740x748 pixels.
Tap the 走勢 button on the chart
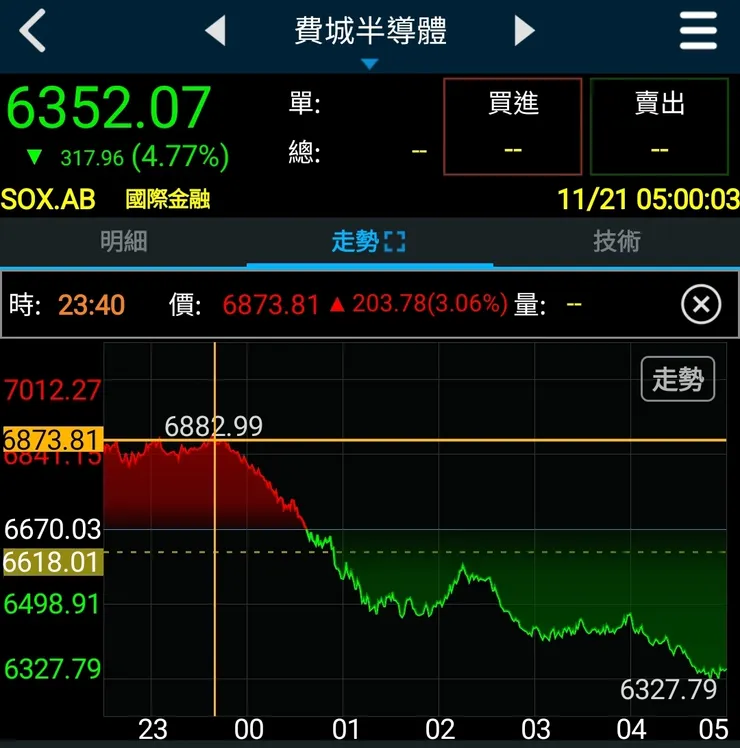point(678,379)
